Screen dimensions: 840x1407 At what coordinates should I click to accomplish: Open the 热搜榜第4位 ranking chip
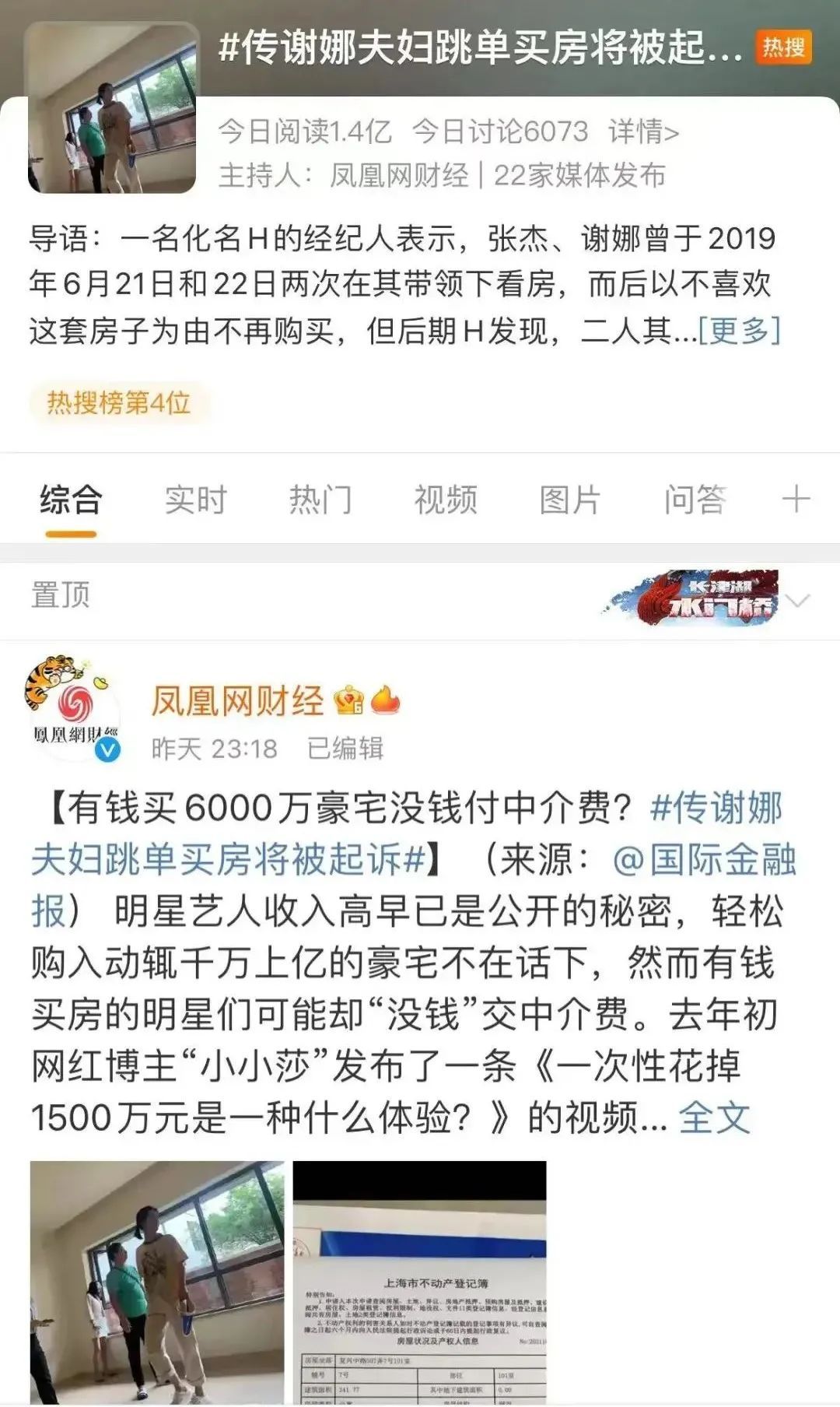click(118, 403)
